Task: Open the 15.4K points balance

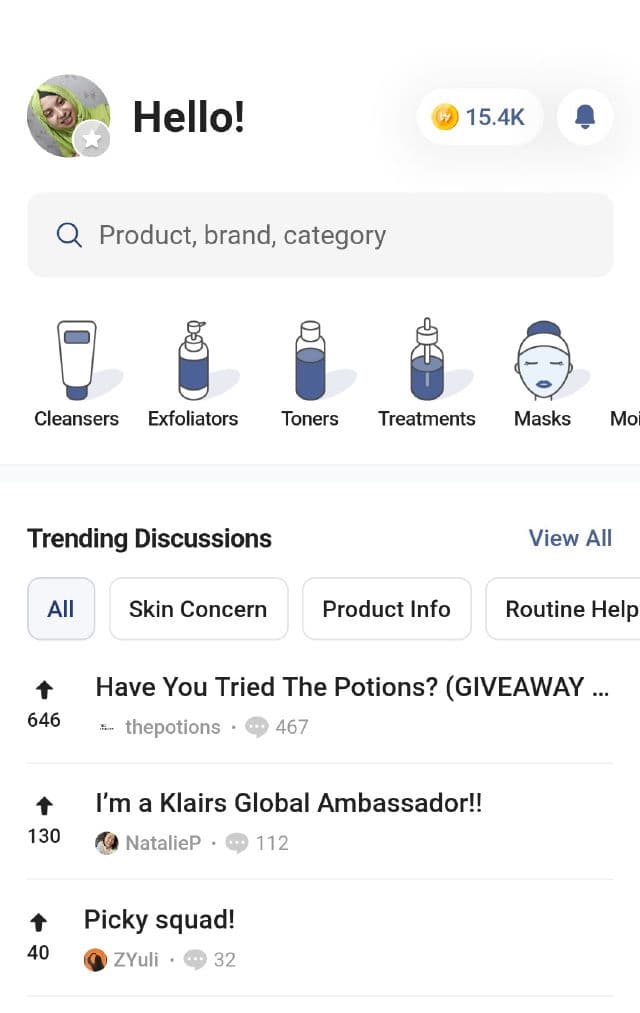Action: [479, 117]
